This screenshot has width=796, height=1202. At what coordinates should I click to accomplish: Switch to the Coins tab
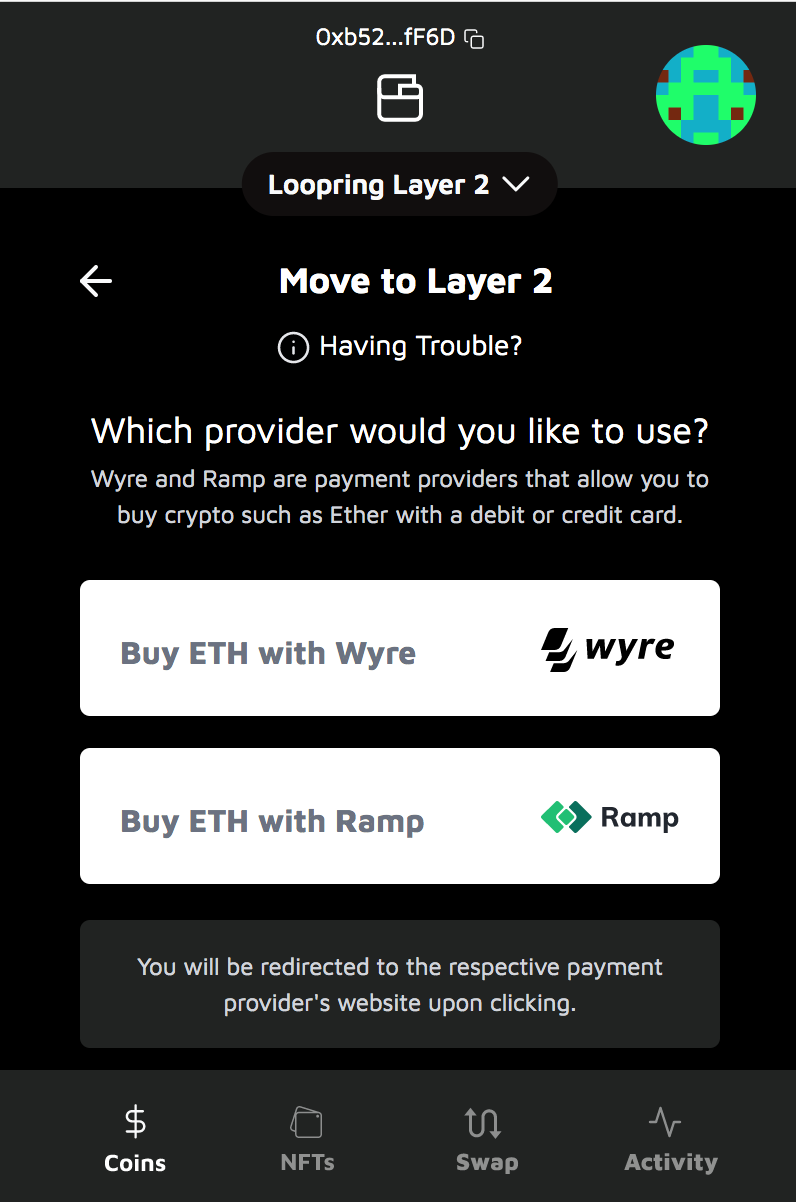pos(135,1138)
